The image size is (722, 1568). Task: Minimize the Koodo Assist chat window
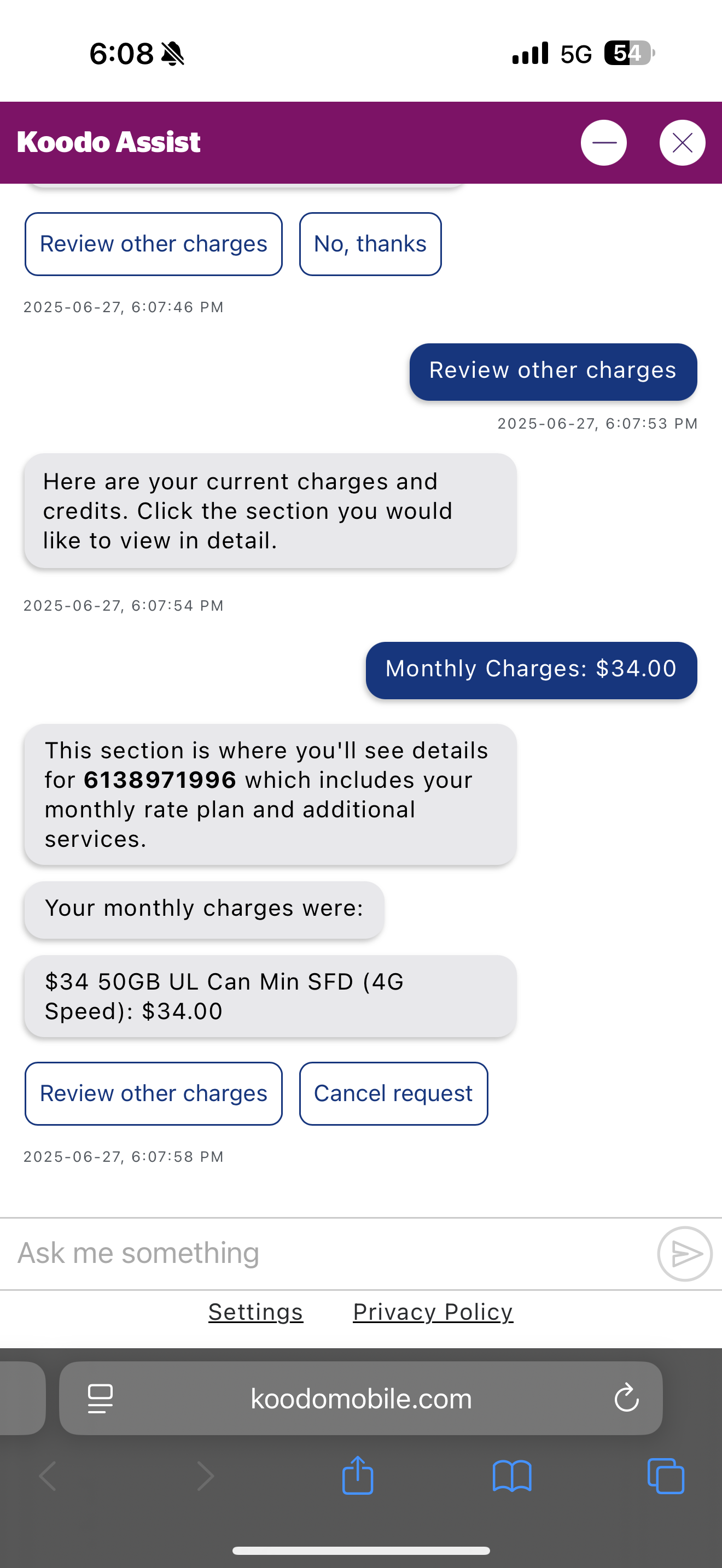pyautogui.click(x=603, y=143)
